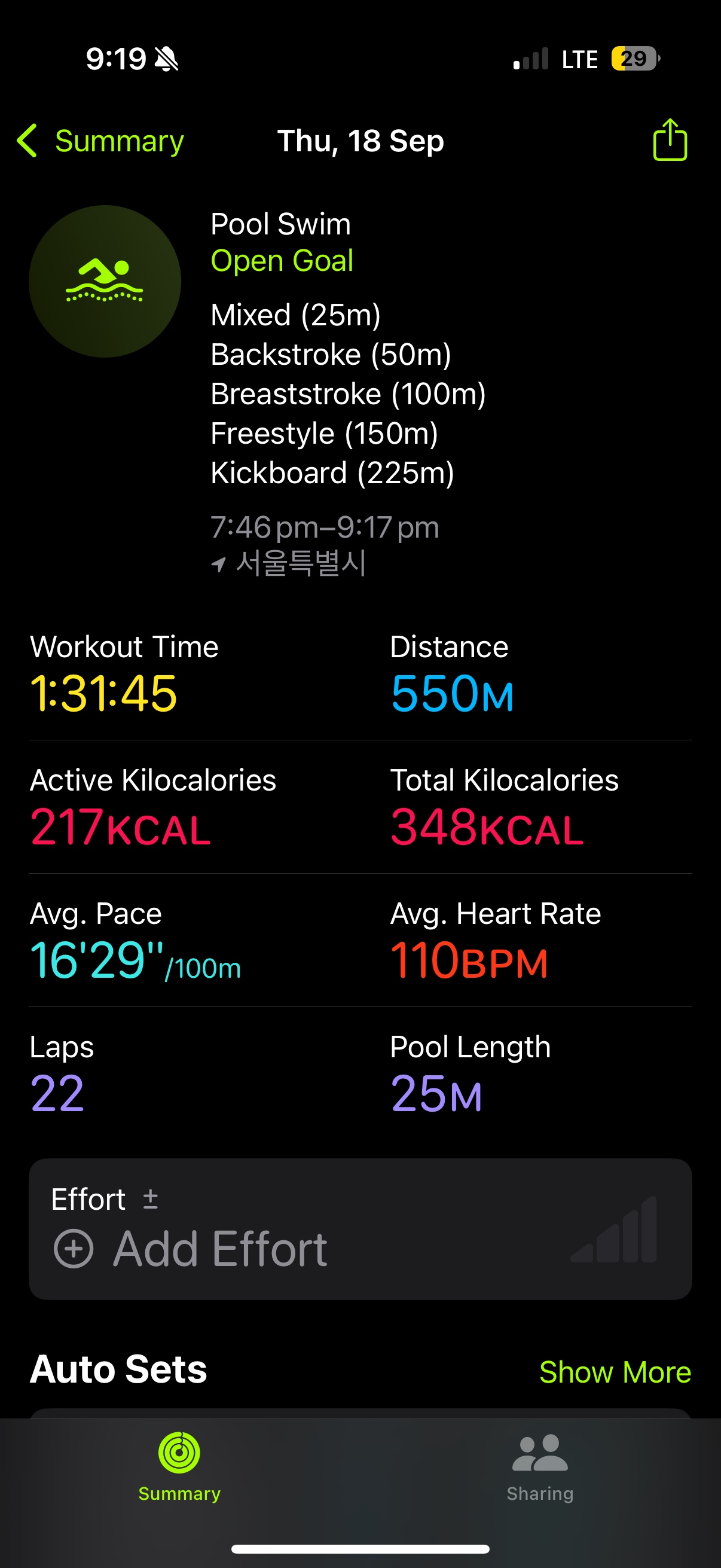Viewport: 721px width, 1568px height.
Task: Switch to the Sharing tab
Action: 540,1467
